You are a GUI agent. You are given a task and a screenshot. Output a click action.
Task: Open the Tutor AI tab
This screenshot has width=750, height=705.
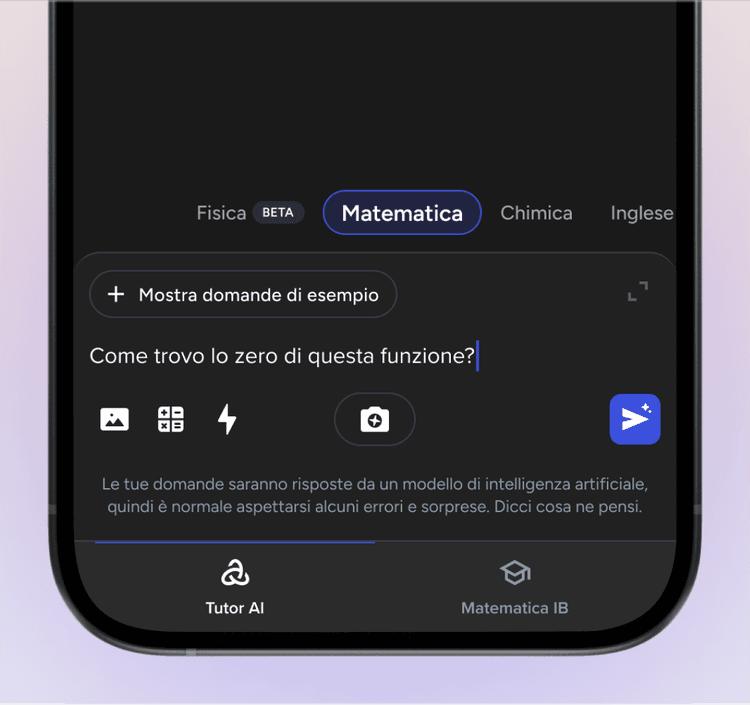pyautogui.click(x=235, y=586)
